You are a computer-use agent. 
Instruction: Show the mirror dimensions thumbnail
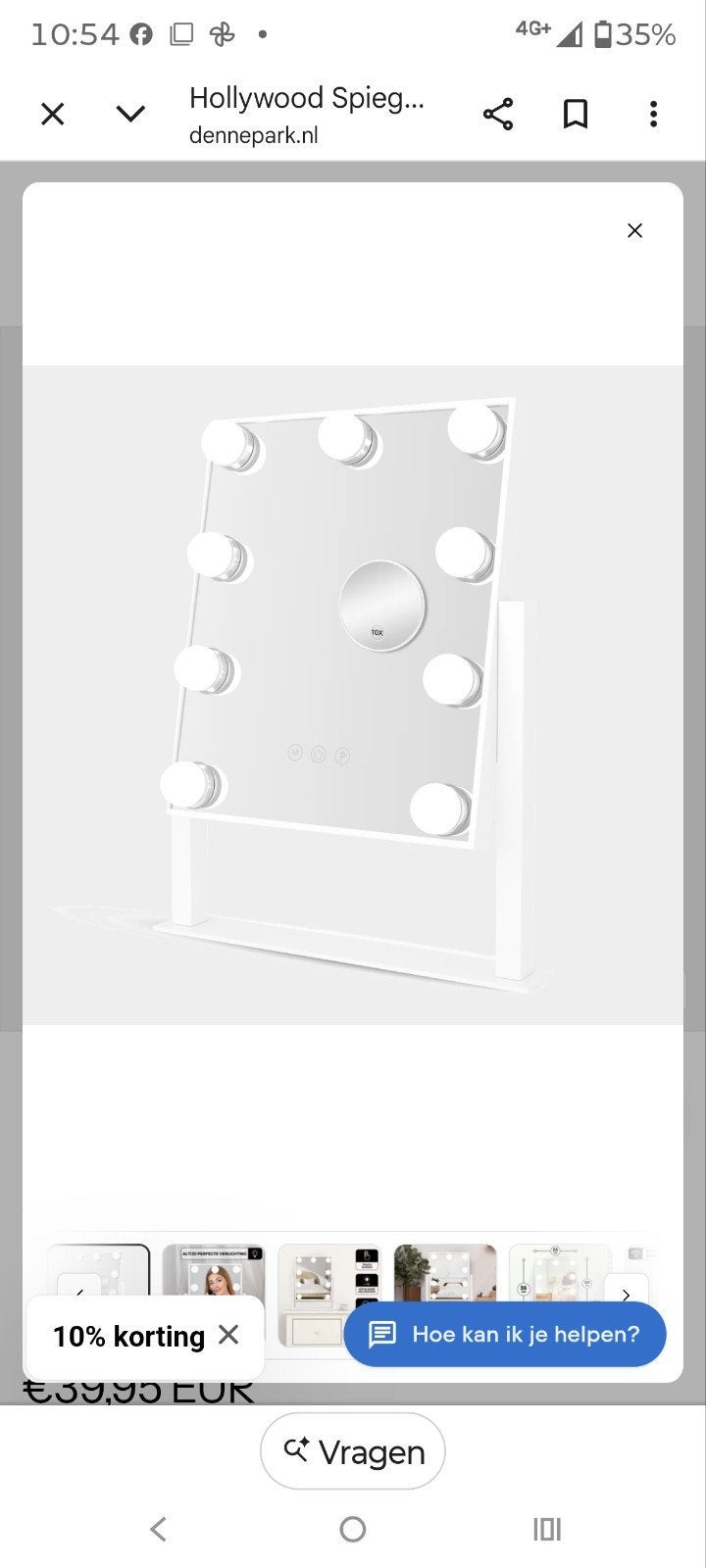(x=561, y=1273)
